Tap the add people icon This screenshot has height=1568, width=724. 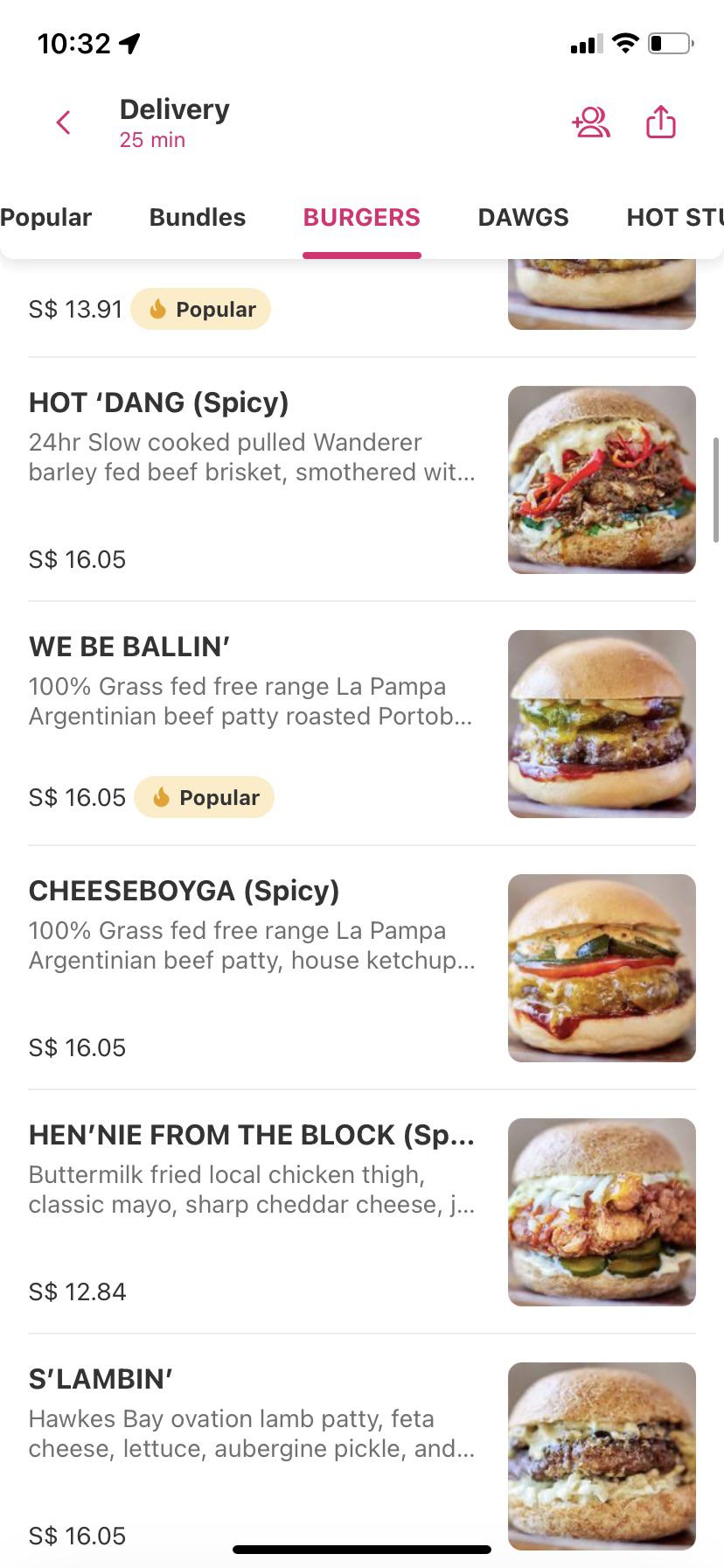pos(590,122)
